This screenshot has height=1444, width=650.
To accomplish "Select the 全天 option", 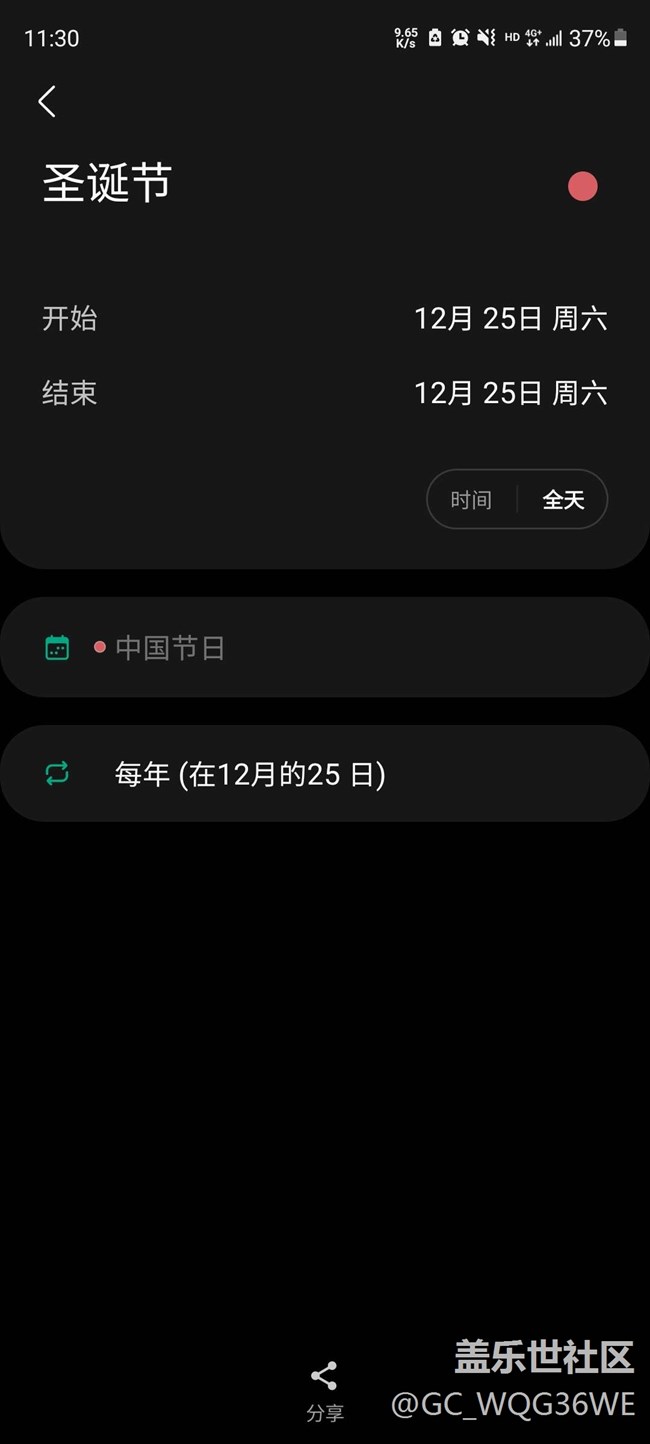I will coord(563,499).
